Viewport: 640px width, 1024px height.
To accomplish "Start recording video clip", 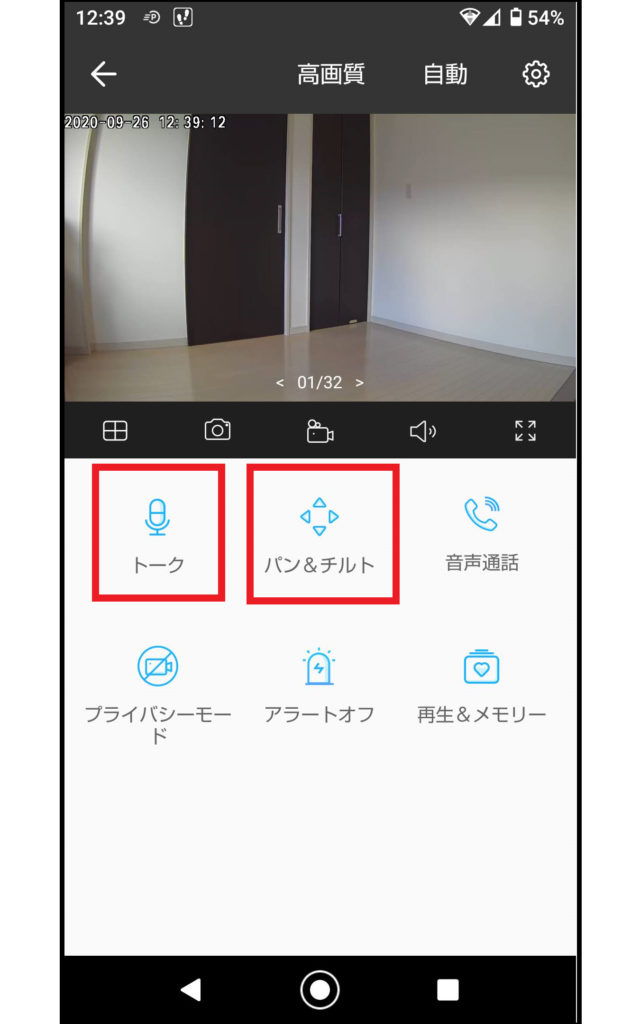I will [x=319, y=431].
